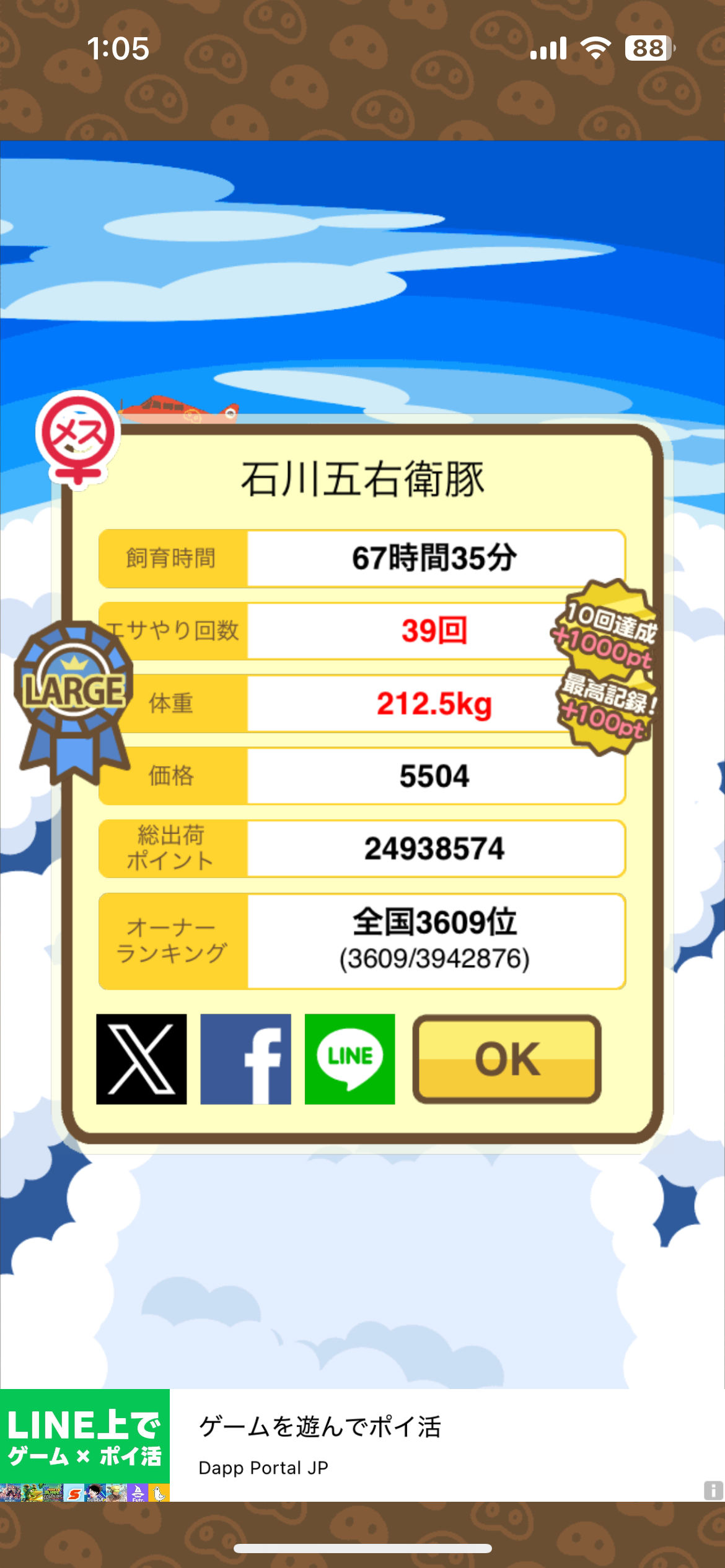Image resolution: width=725 pixels, height=1568 pixels.
Task: Open the ad info icon
Action: (x=713, y=1490)
